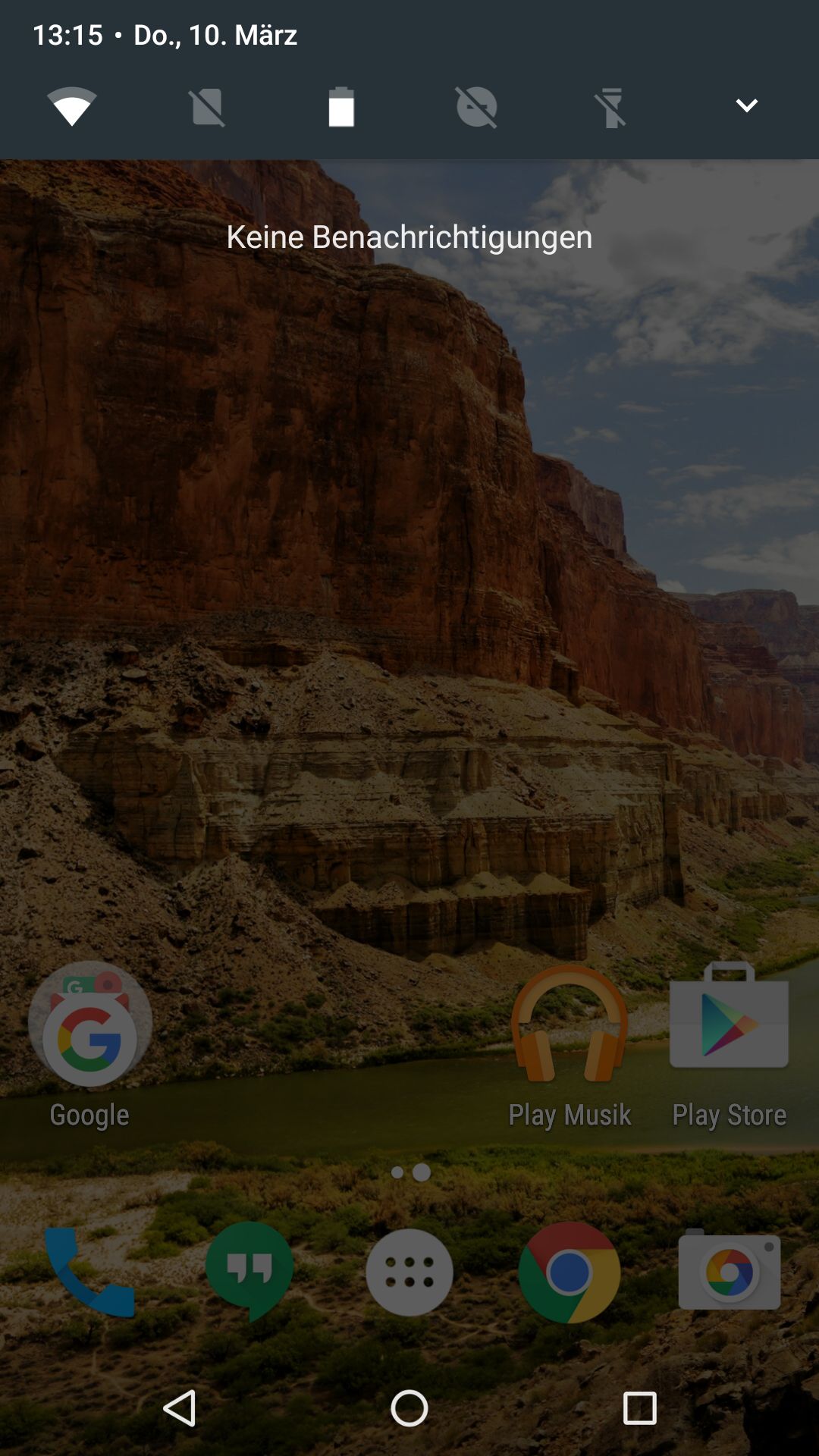Tap the navigation bar back button

pos(180,1409)
